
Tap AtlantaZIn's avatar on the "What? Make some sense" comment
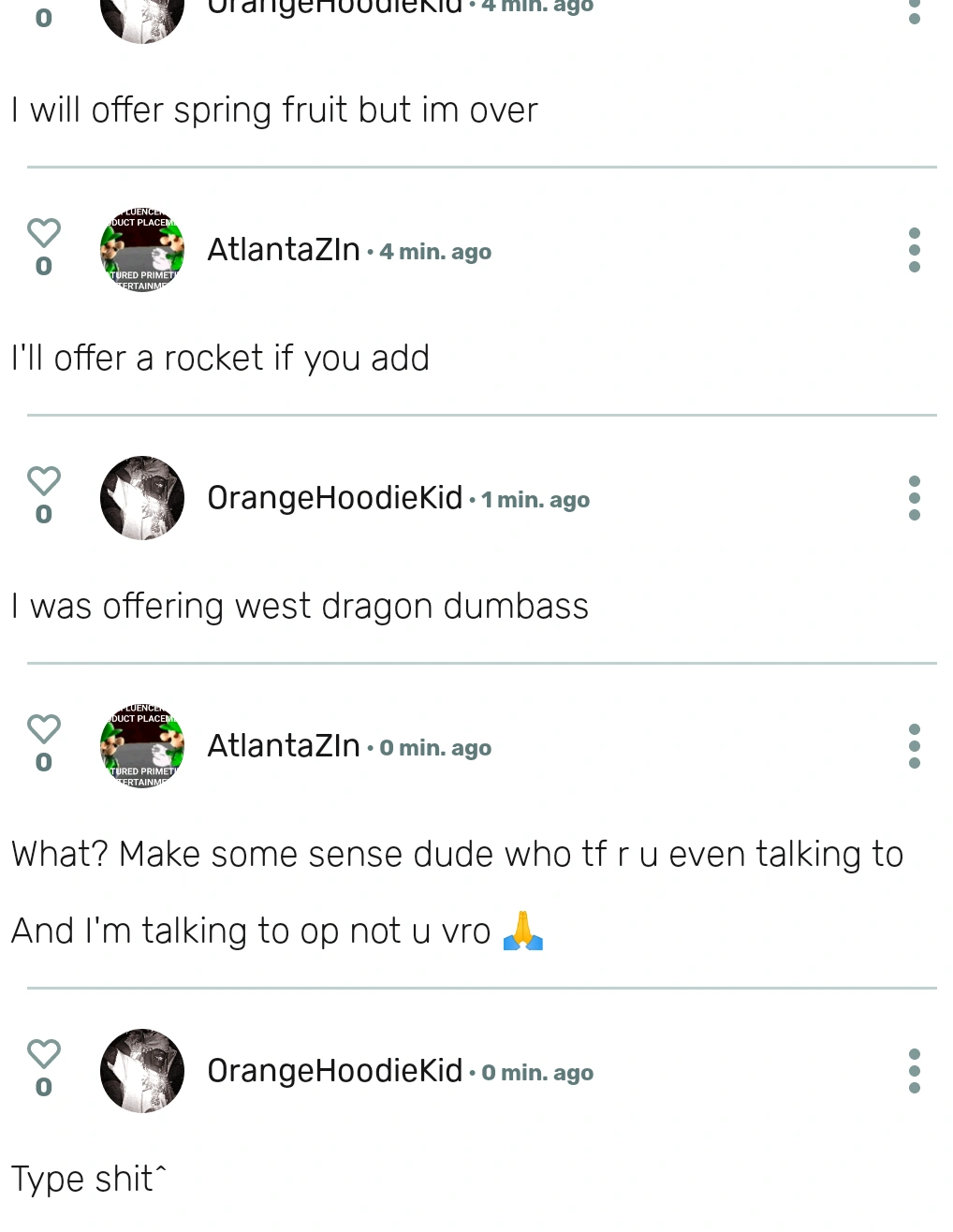point(142,746)
